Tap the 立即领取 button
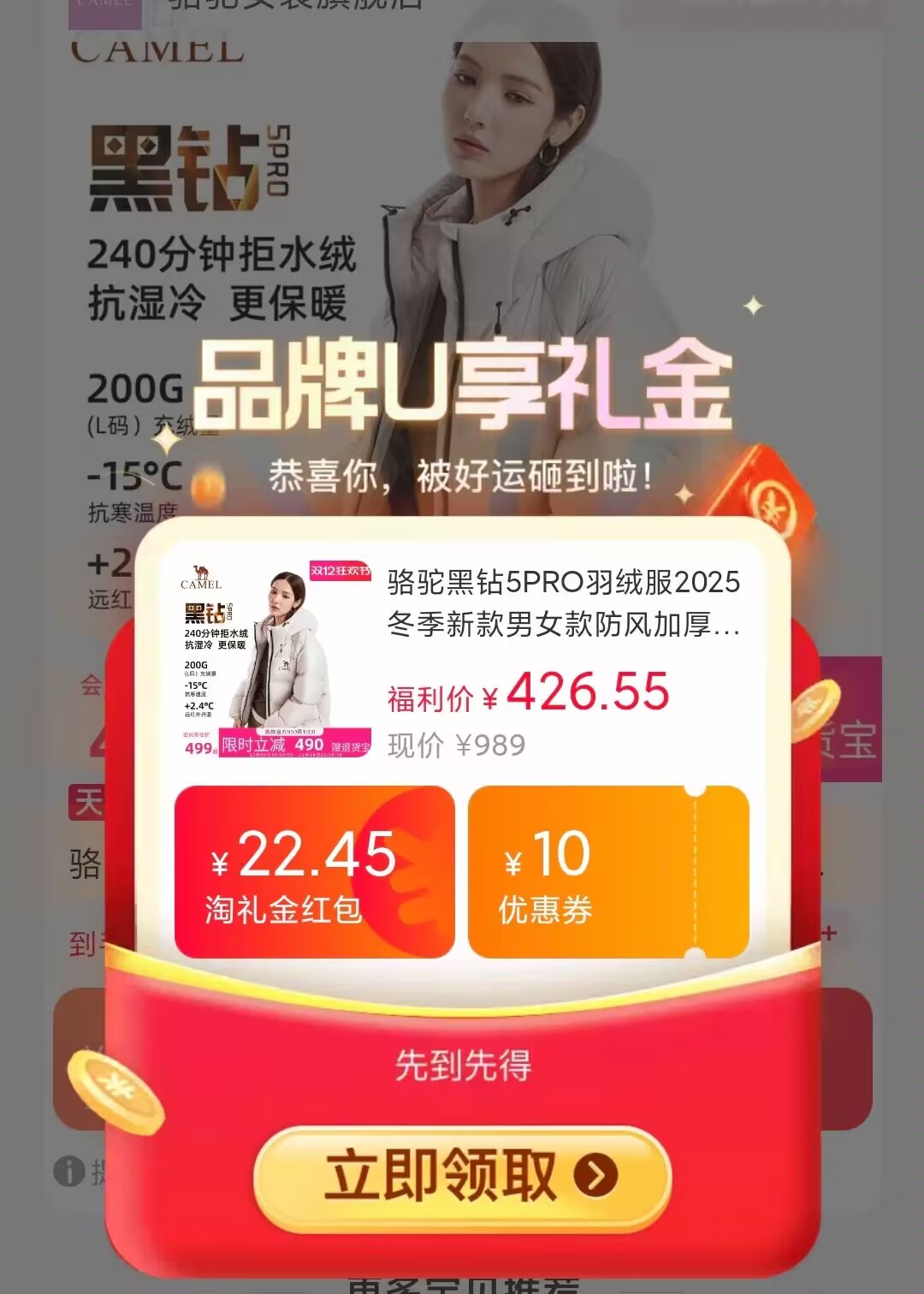The image size is (924, 1294). [462, 1177]
